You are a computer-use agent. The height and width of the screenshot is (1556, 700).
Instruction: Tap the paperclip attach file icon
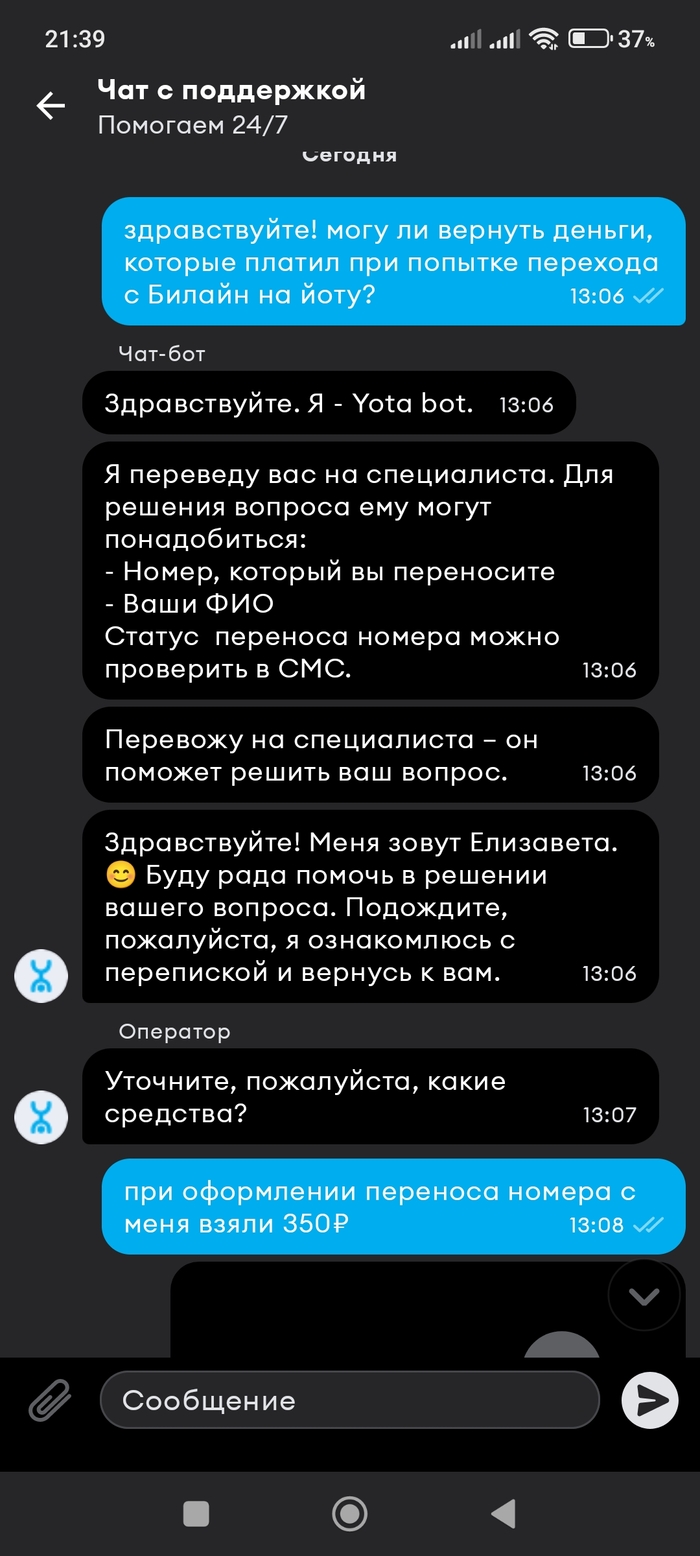tap(49, 1399)
